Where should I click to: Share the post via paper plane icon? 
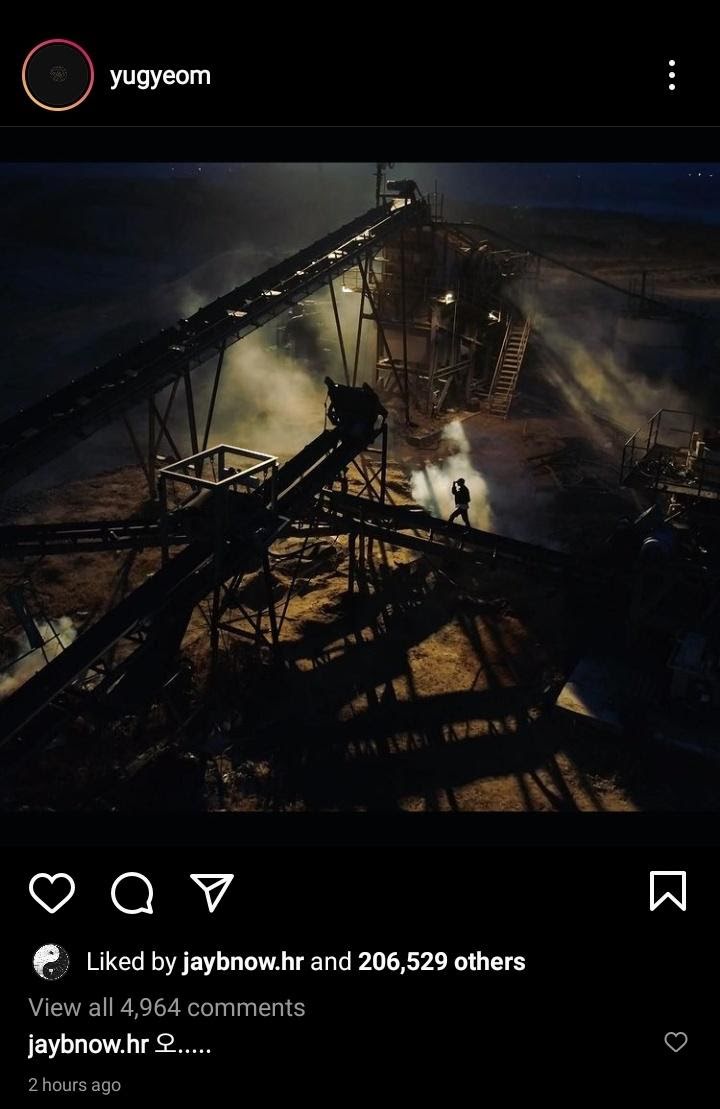click(212, 892)
